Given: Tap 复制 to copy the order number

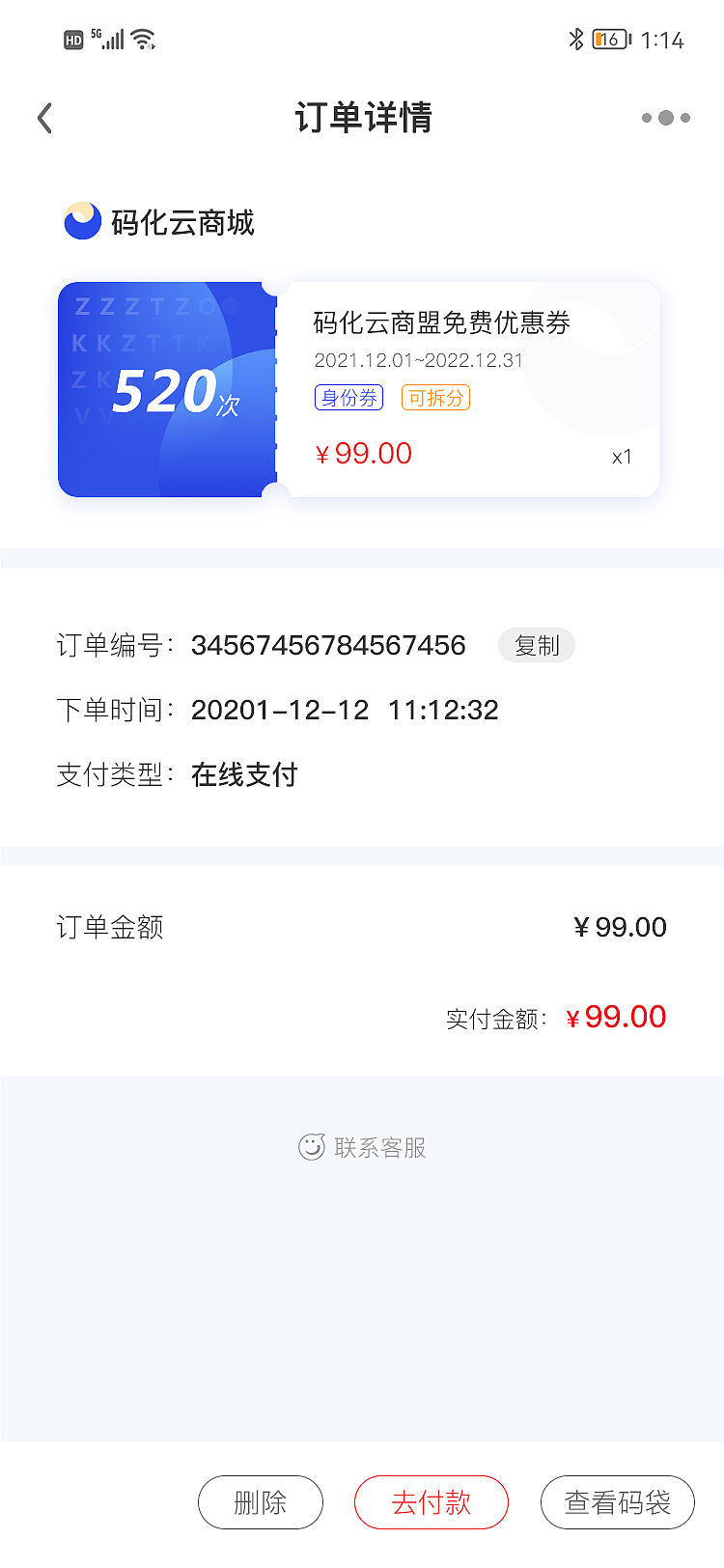Looking at the screenshot, I should 537,645.
